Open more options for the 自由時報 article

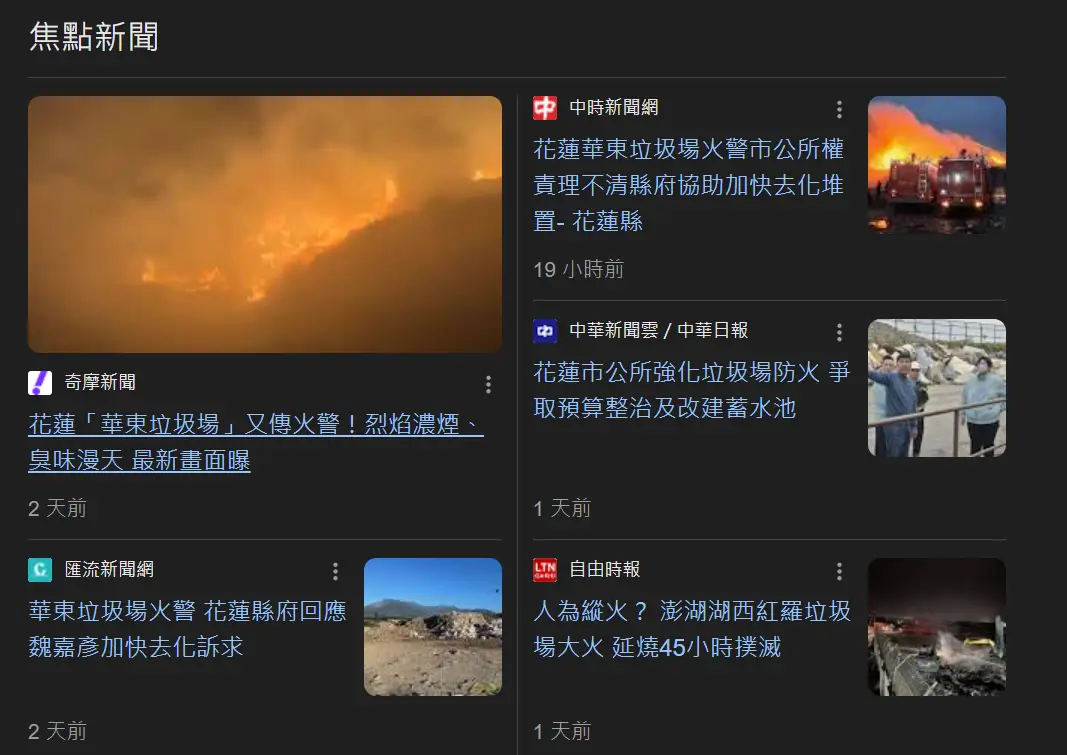(839, 572)
